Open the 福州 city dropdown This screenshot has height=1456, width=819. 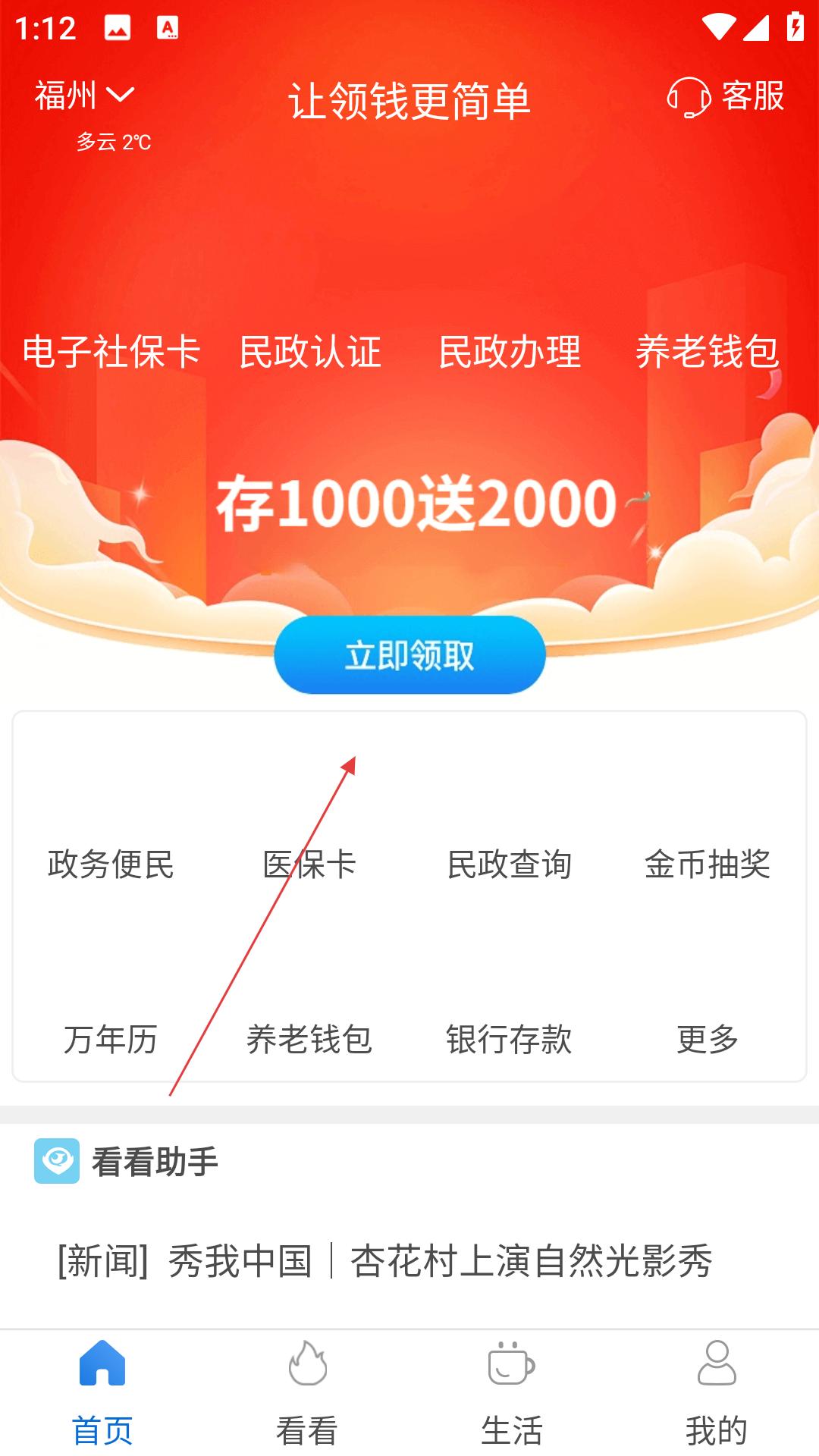pyautogui.click(x=84, y=96)
